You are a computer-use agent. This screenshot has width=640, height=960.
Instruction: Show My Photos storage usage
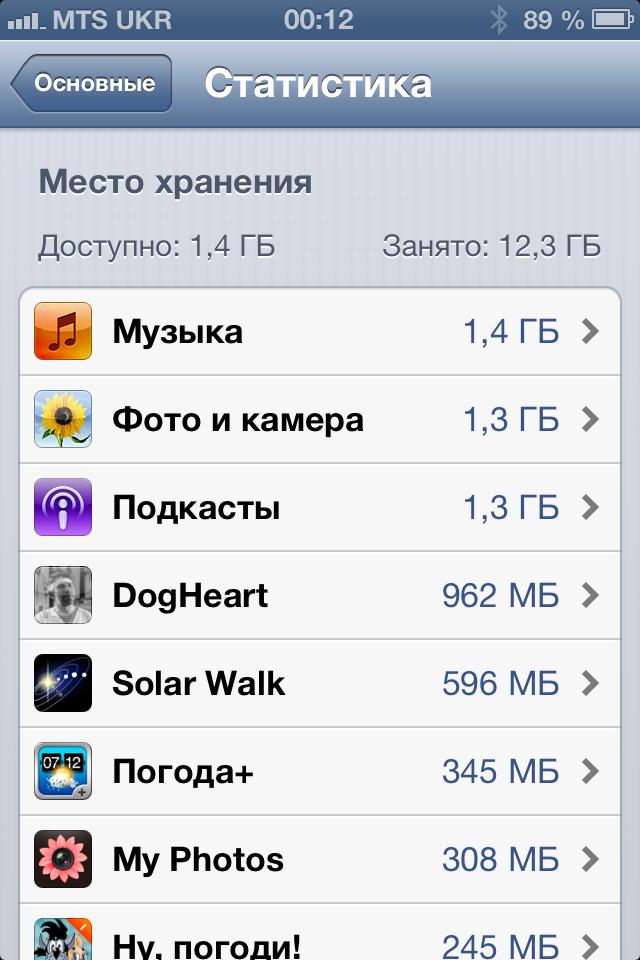pos(320,859)
